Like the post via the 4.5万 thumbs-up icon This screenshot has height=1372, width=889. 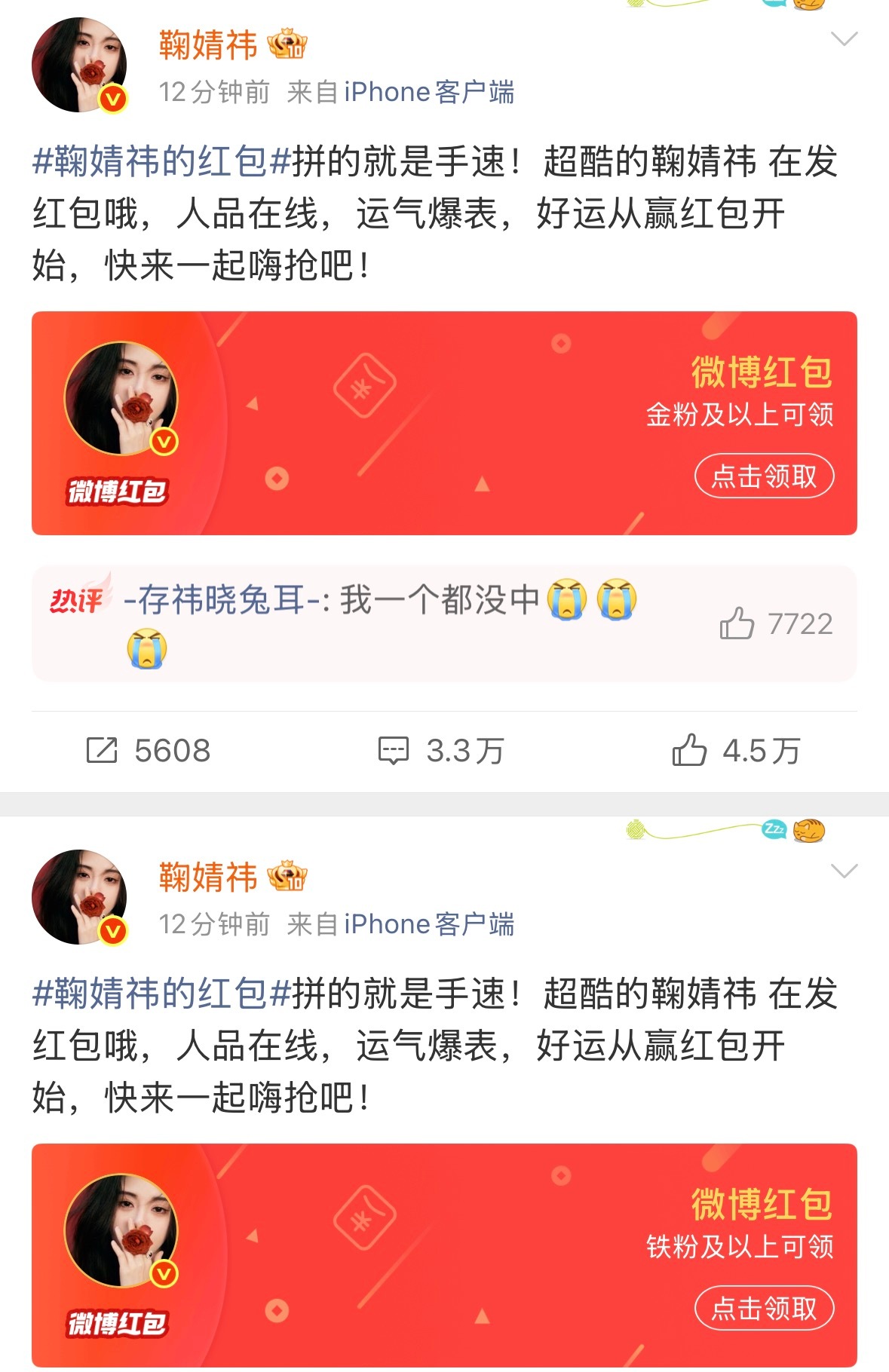pyautogui.click(x=688, y=749)
